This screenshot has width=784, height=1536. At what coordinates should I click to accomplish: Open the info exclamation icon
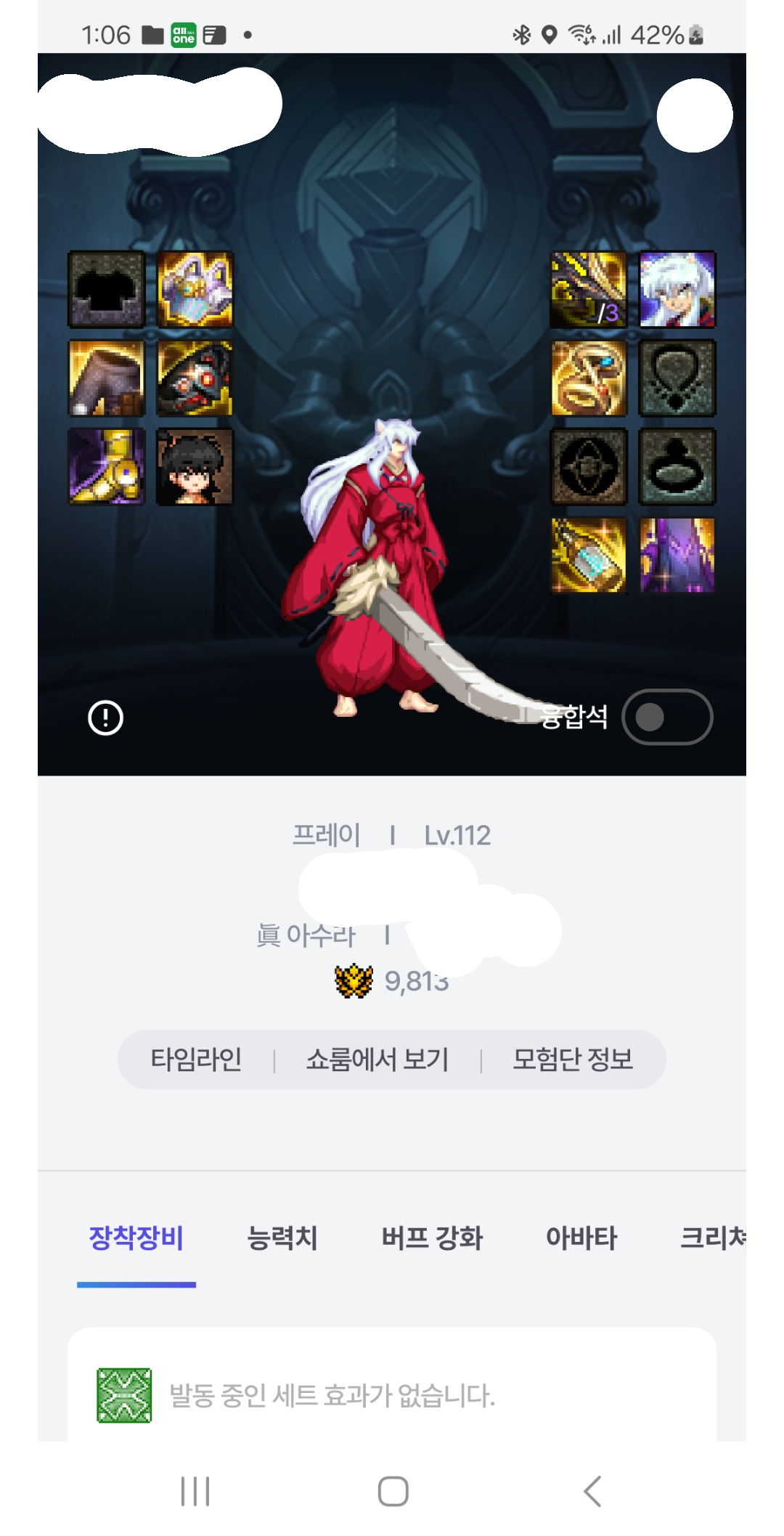pos(106,718)
